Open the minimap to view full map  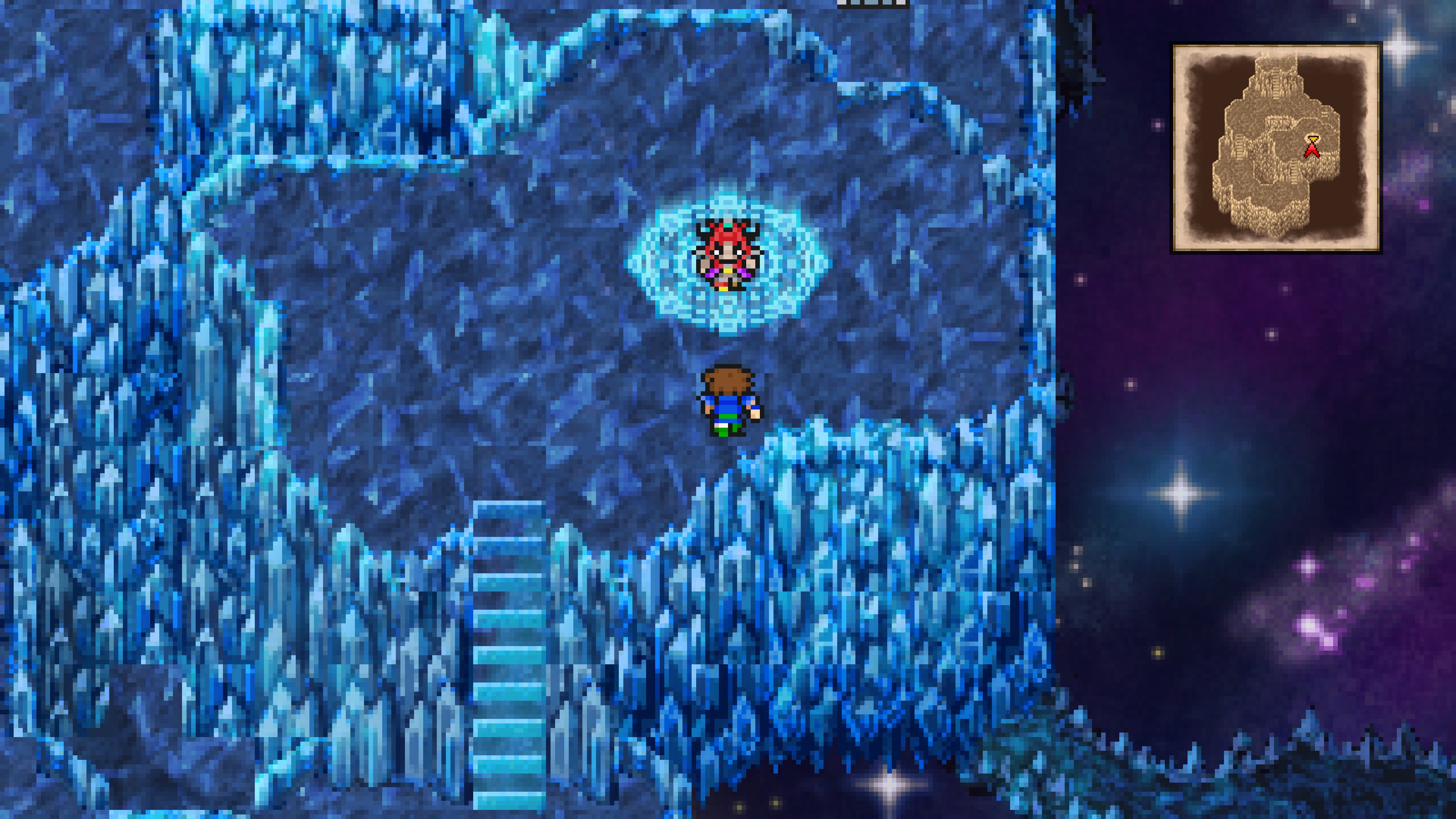pyautogui.click(x=1276, y=148)
